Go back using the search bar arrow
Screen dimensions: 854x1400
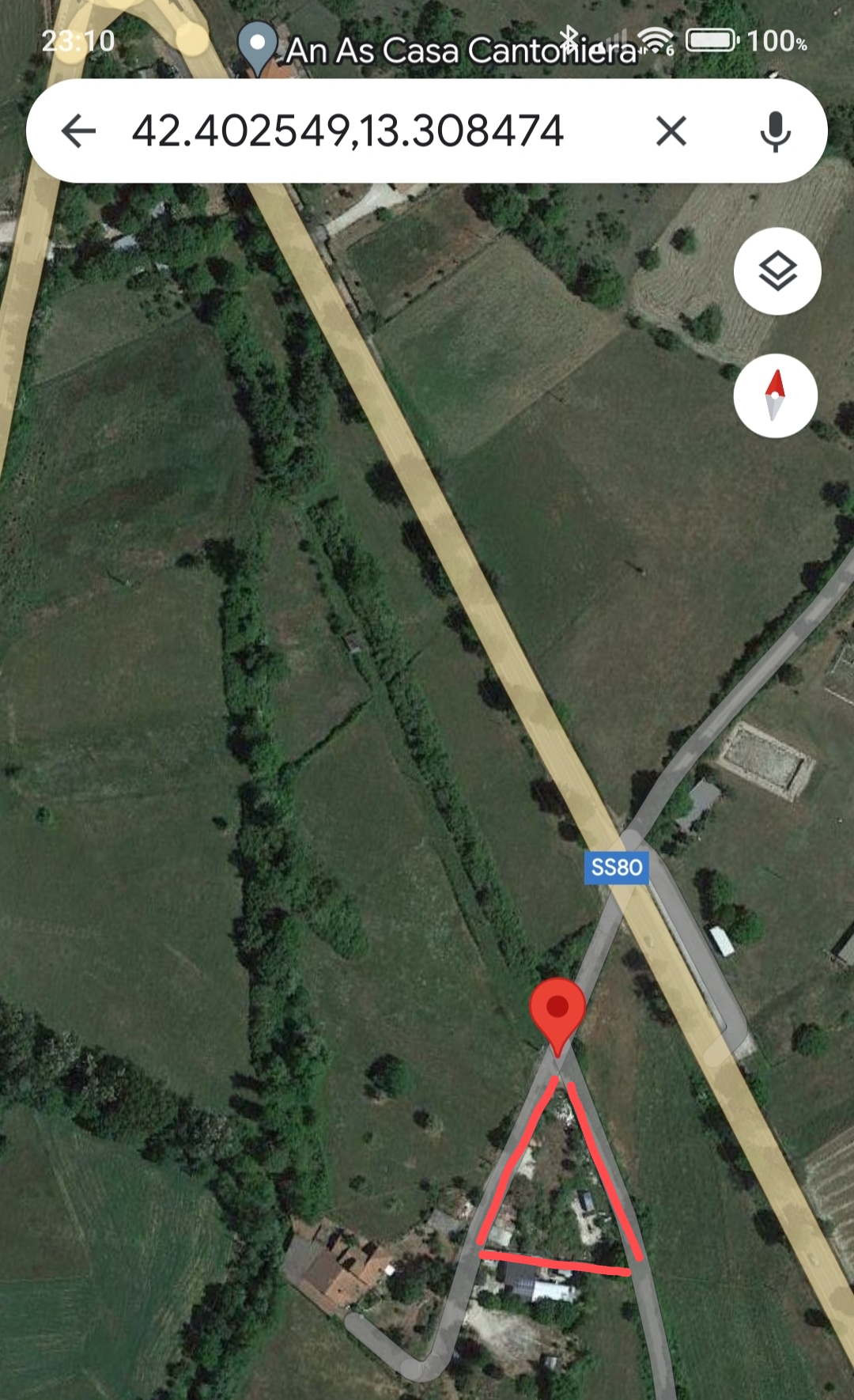tap(78, 131)
